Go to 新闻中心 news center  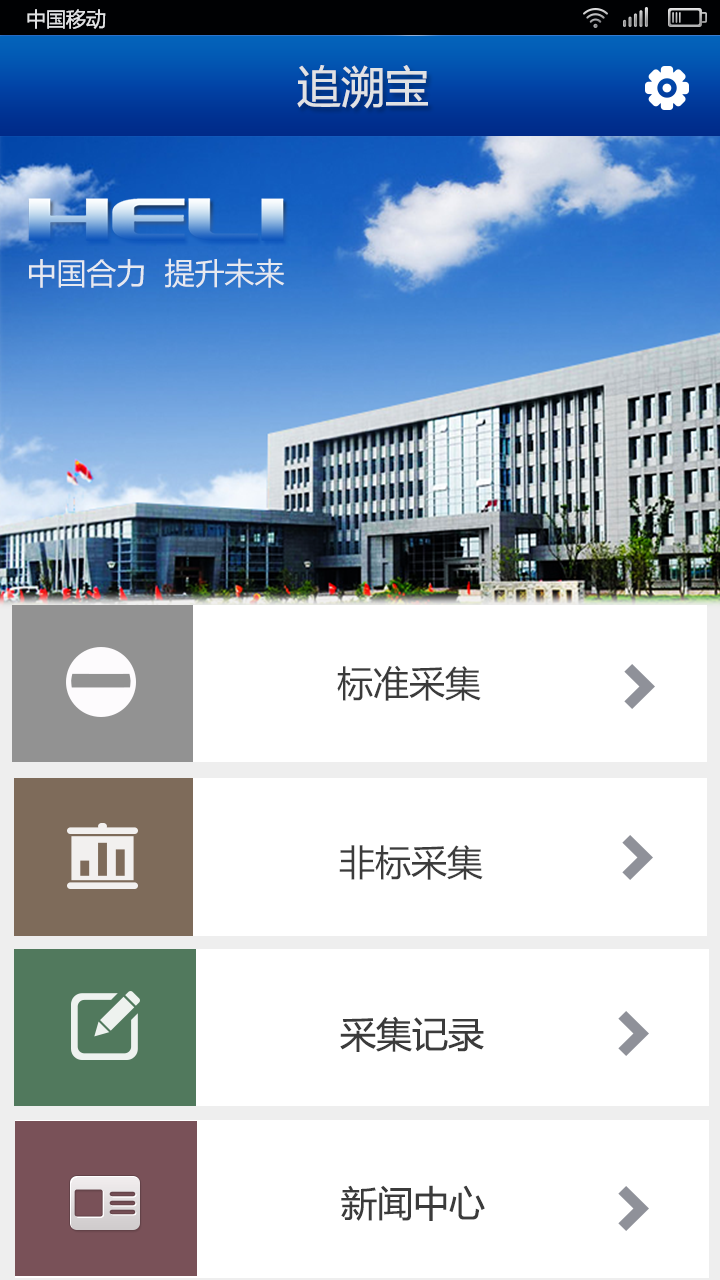tap(412, 1203)
